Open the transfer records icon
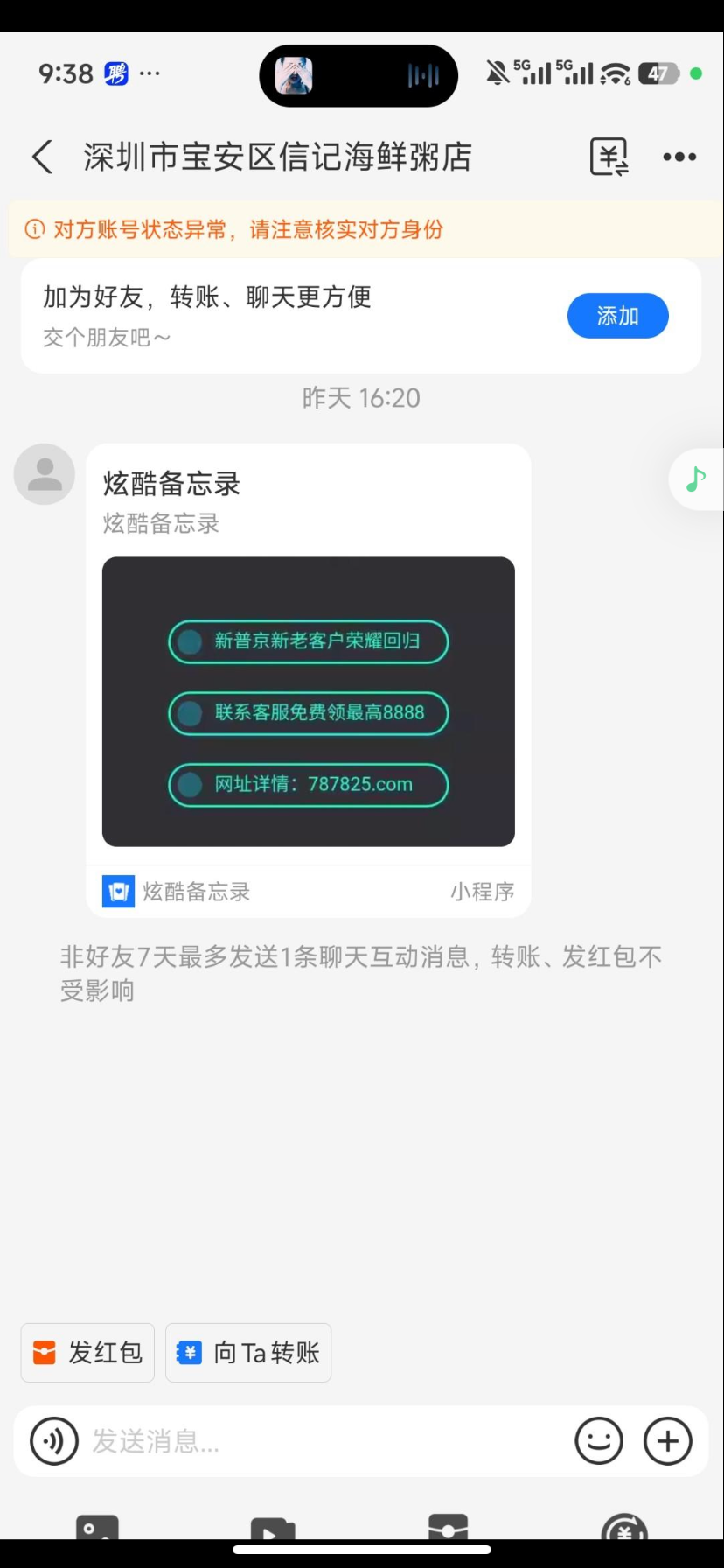The image size is (724, 1568). pos(609,157)
